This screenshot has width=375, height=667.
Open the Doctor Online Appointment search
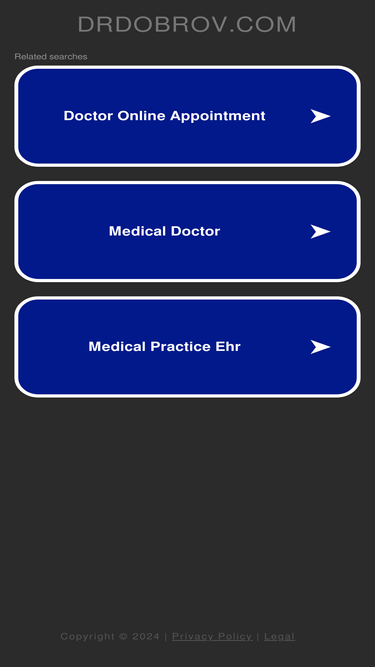point(188,116)
